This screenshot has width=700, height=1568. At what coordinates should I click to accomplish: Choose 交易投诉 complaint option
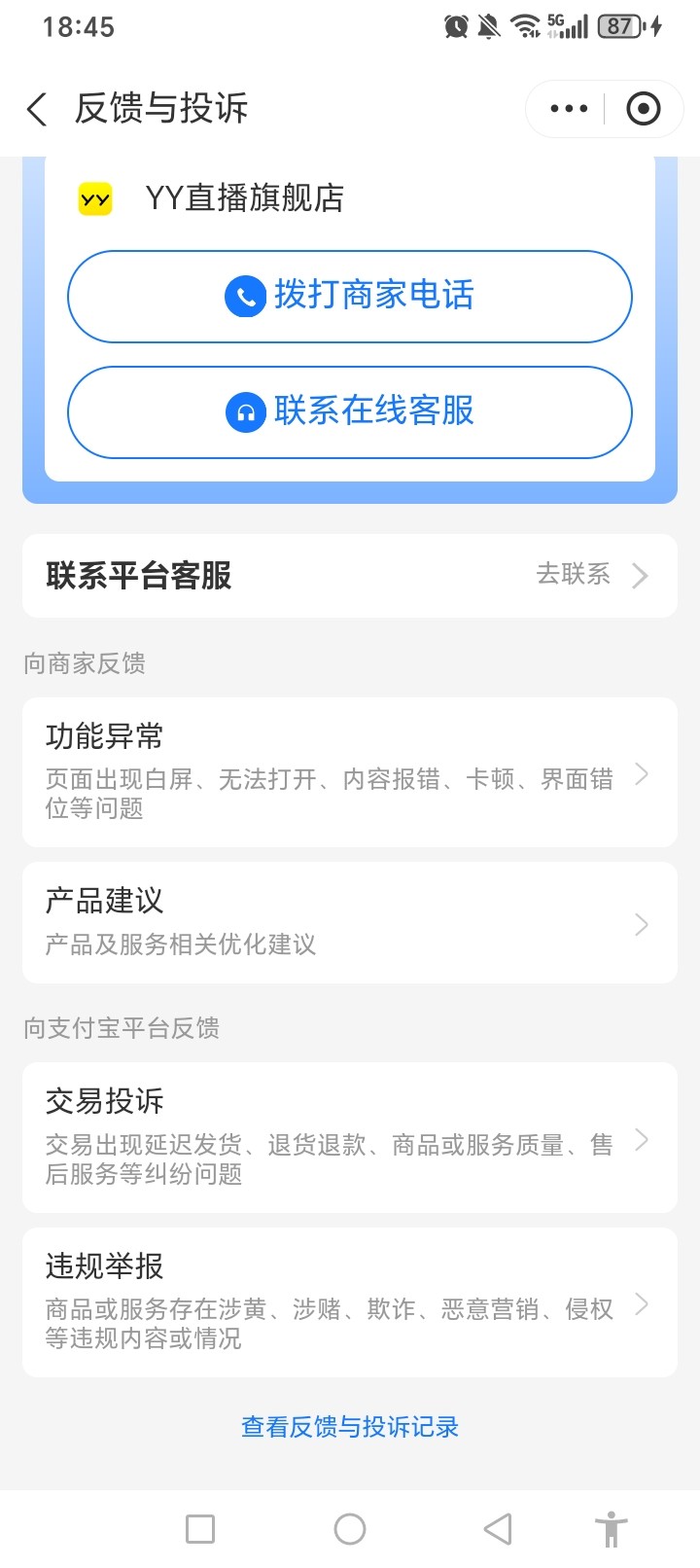coord(350,1137)
